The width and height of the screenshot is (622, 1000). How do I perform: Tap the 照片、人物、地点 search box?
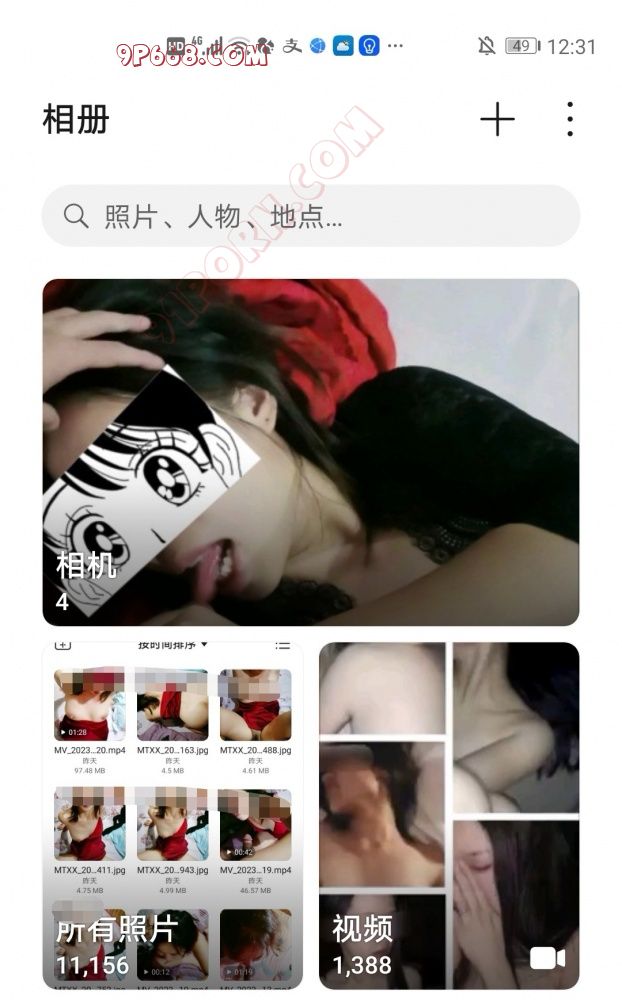(310, 216)
